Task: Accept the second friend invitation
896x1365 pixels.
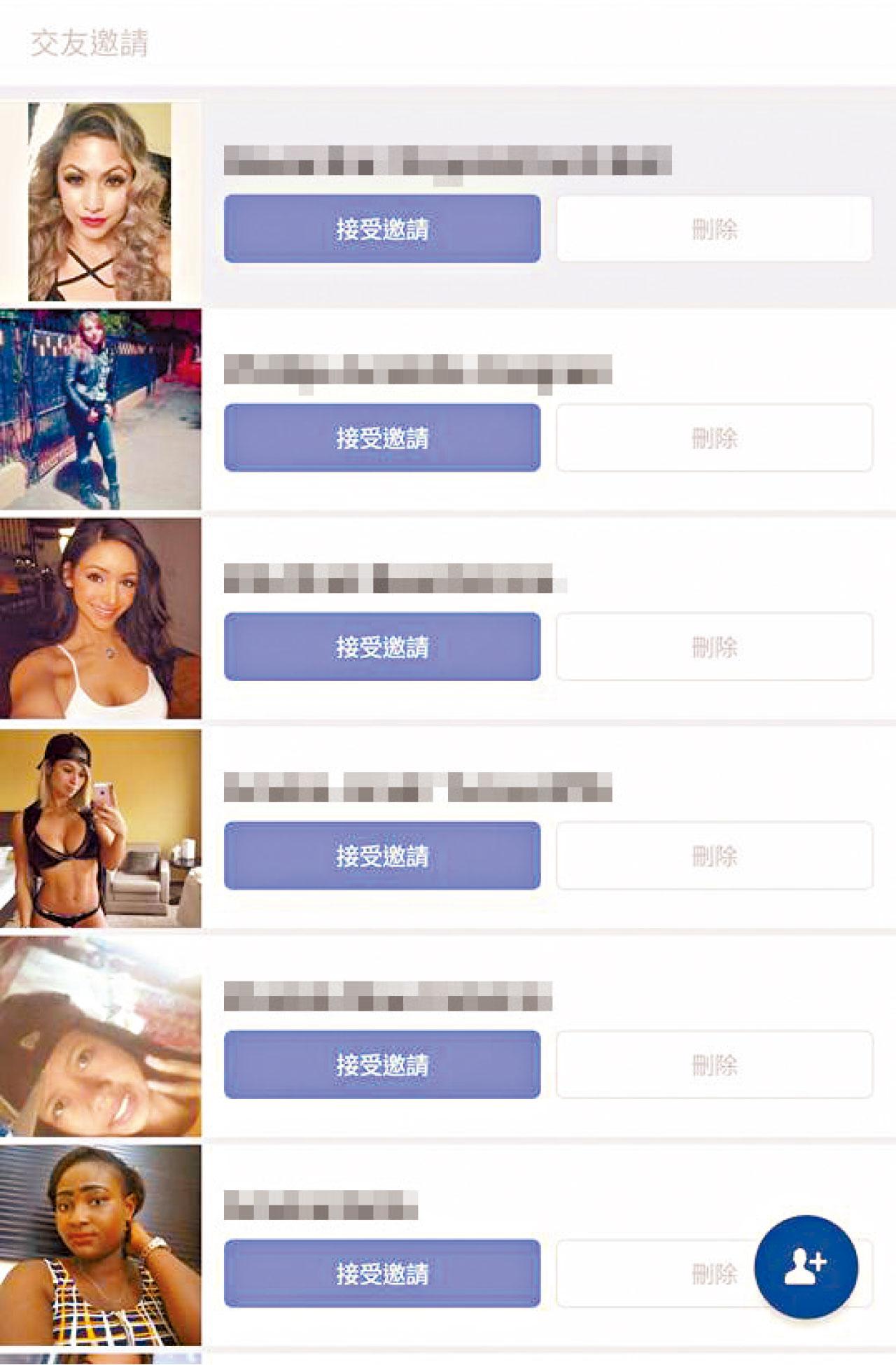Action: point(382,438)
